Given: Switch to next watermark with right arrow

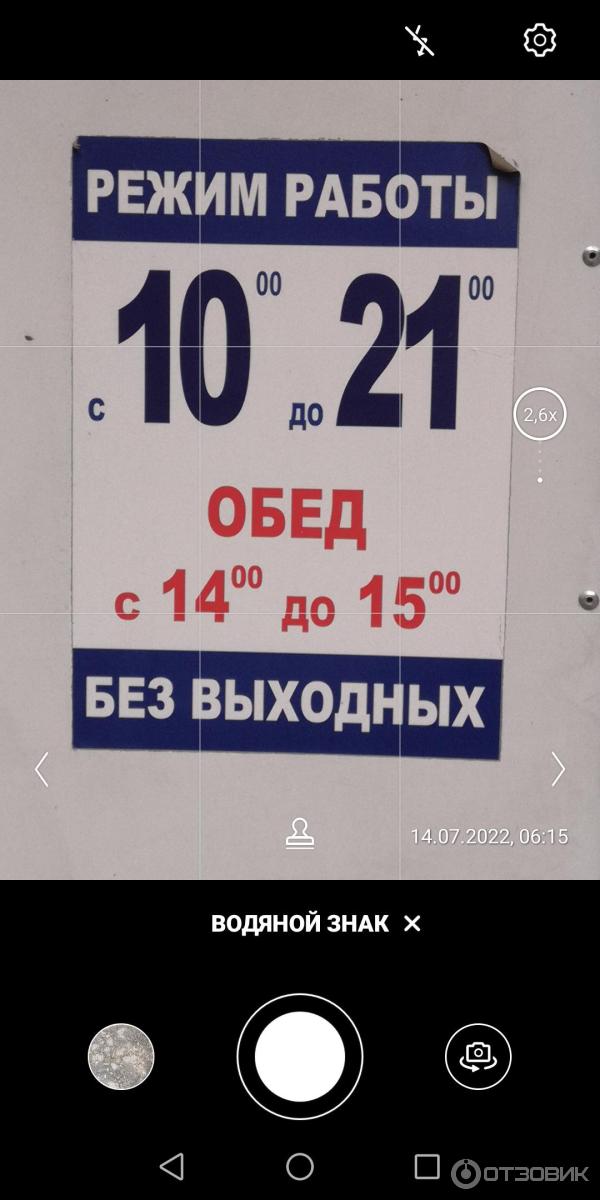Looking at the screenshot, I should (558, 769).
